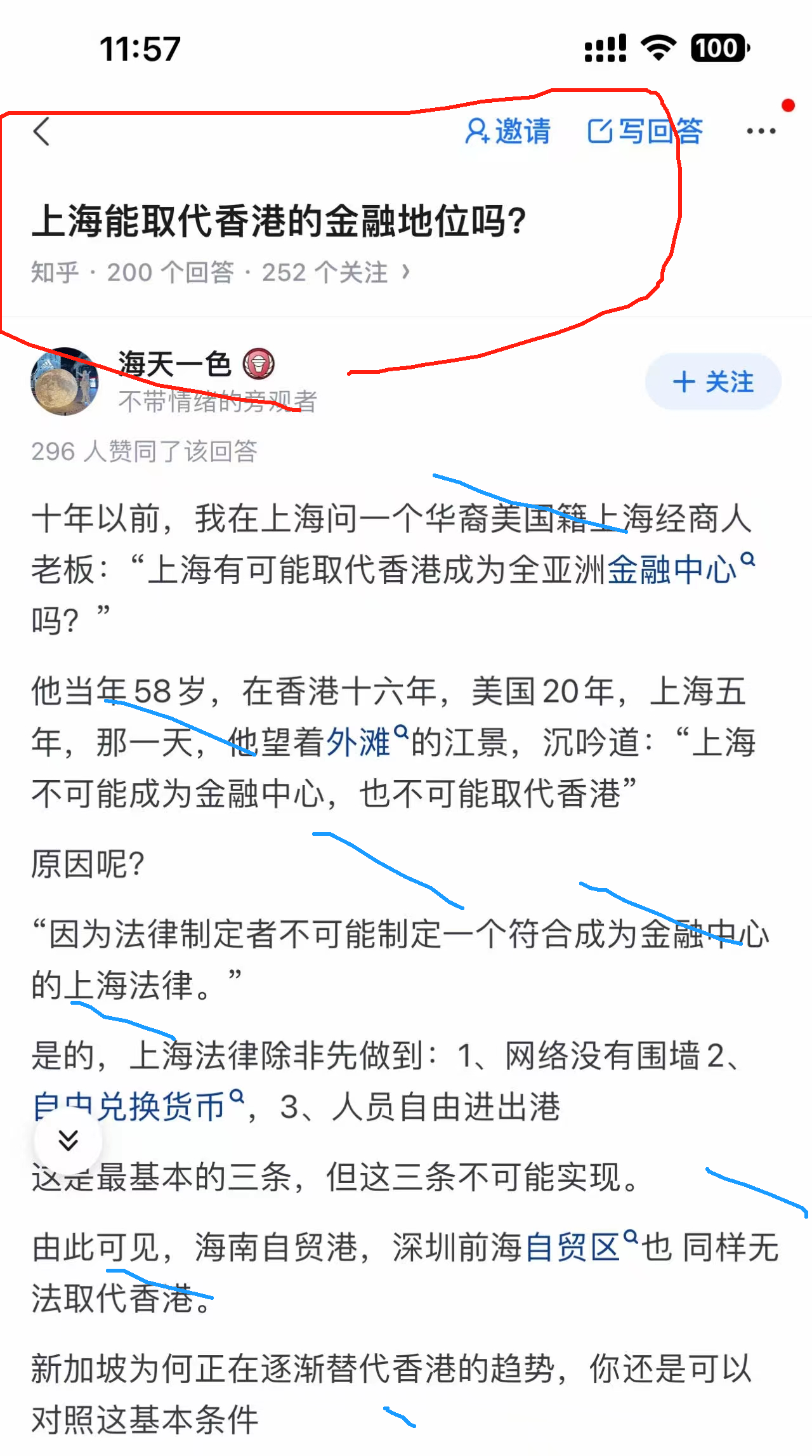812x1456 pixels.
Task: Follow the author via + 关注
Action: (x=712, y=382)
